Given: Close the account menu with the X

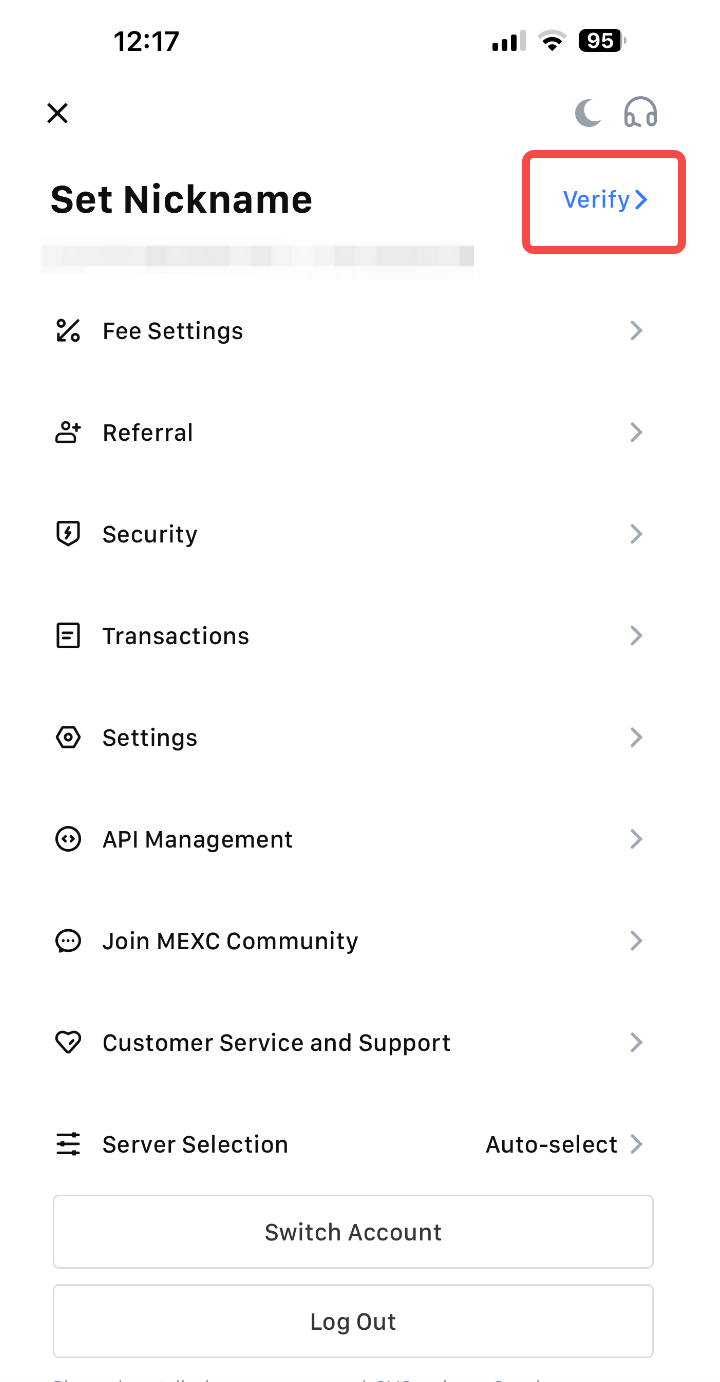Looking at the screenshot, I should (58, 113).
